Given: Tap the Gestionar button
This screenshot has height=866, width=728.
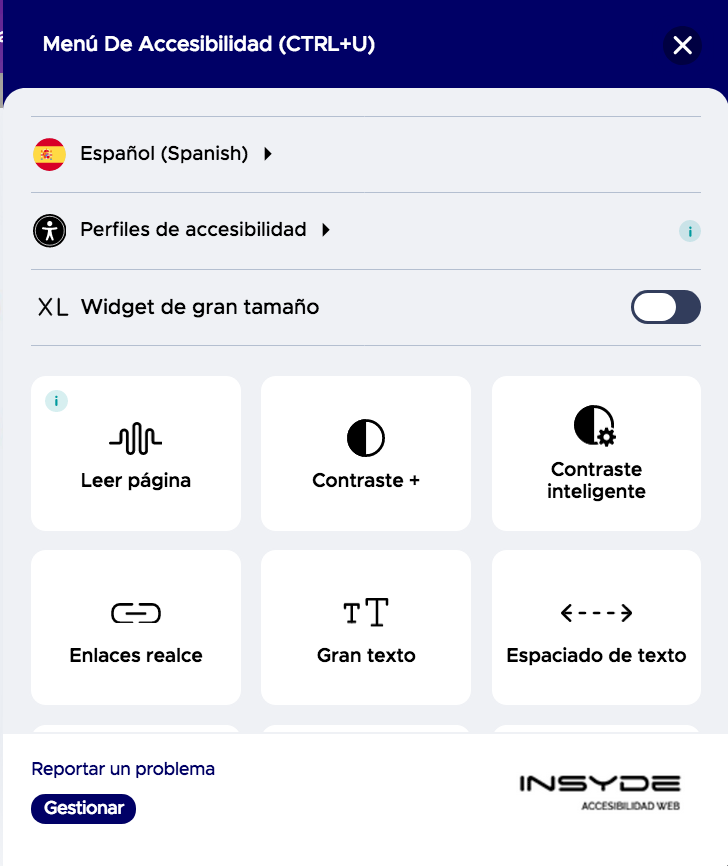Looking at the screenshot, I should tap(83, 808).
